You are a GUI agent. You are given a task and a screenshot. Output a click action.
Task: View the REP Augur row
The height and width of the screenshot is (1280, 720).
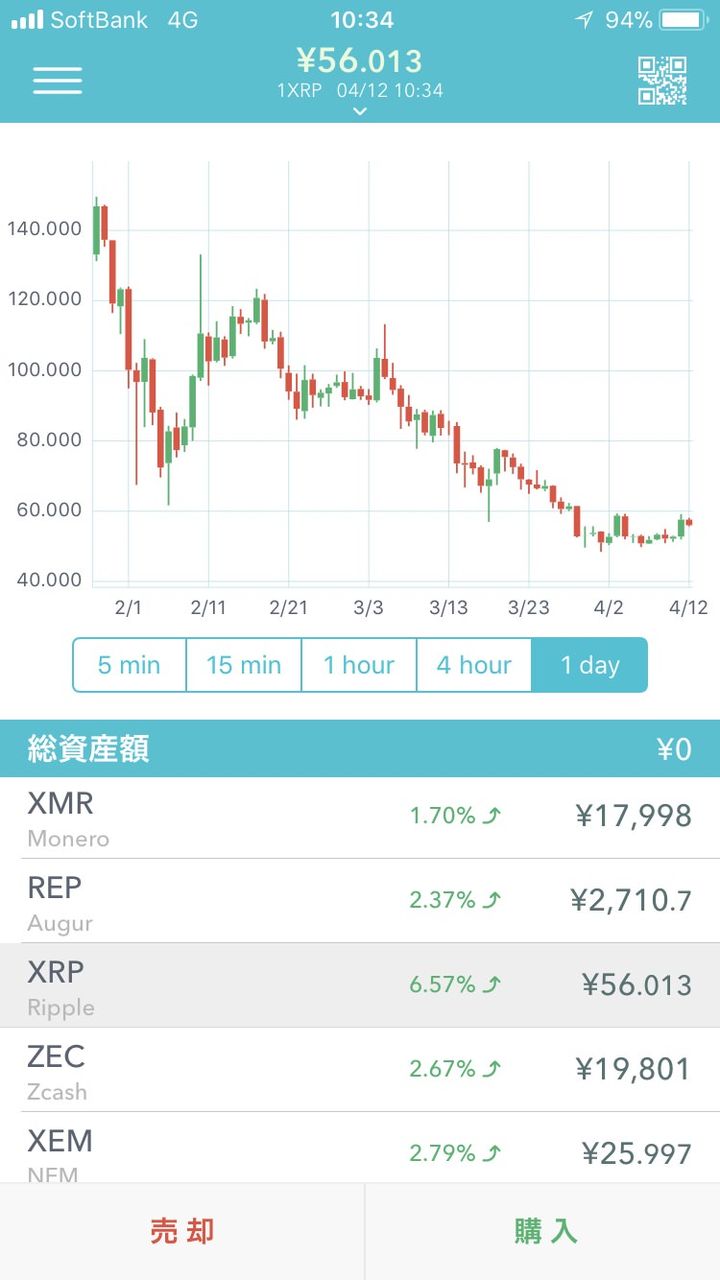[360, 901]
